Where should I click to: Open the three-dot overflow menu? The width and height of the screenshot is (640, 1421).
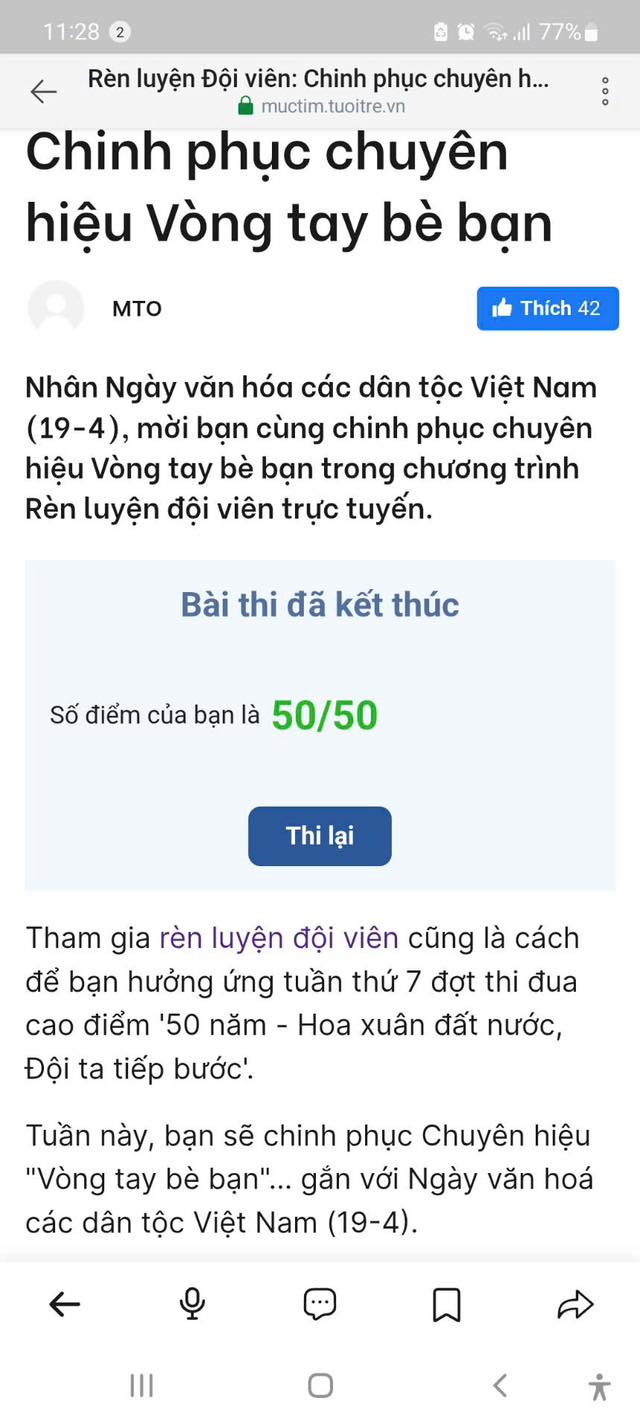pos(605,91)
